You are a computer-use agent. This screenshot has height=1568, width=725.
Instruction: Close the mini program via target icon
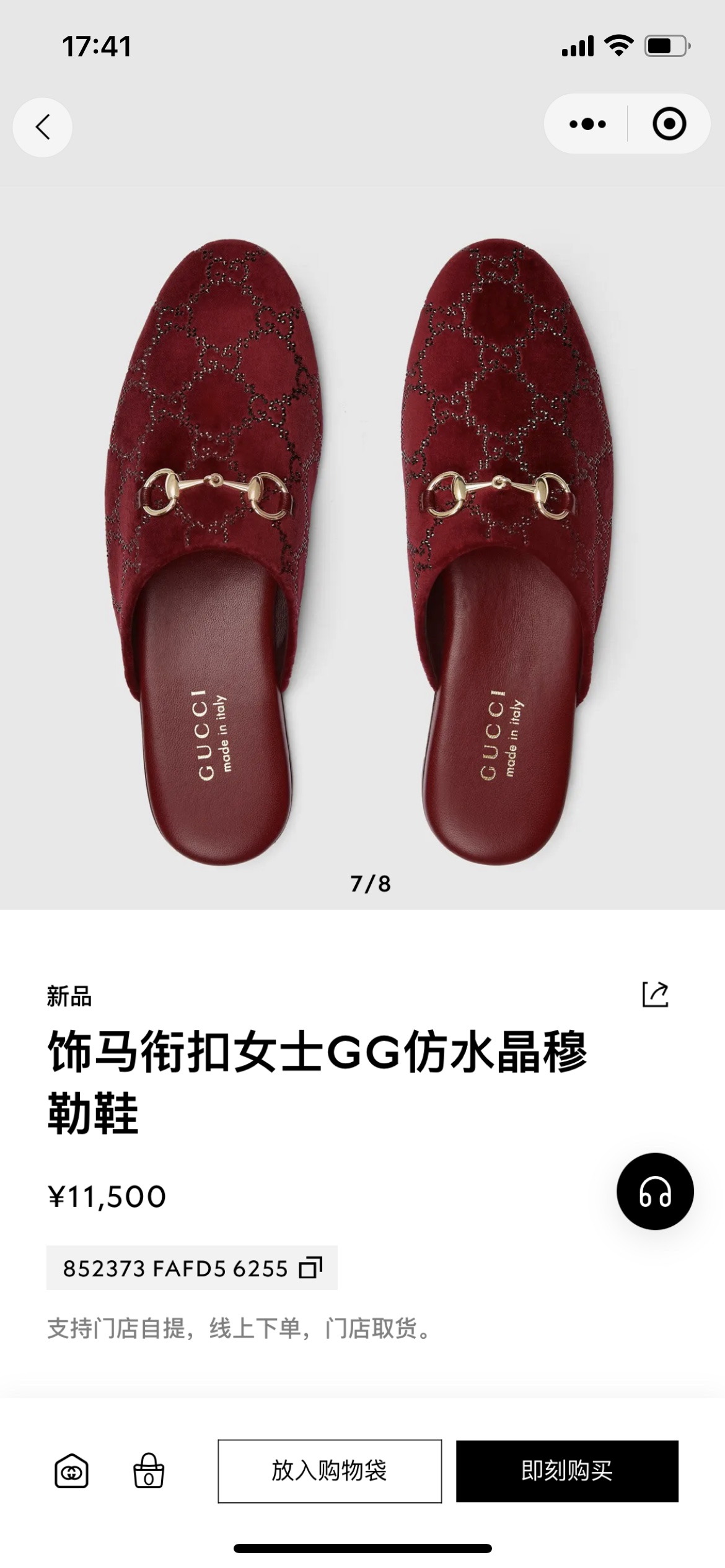pos(669,124)
